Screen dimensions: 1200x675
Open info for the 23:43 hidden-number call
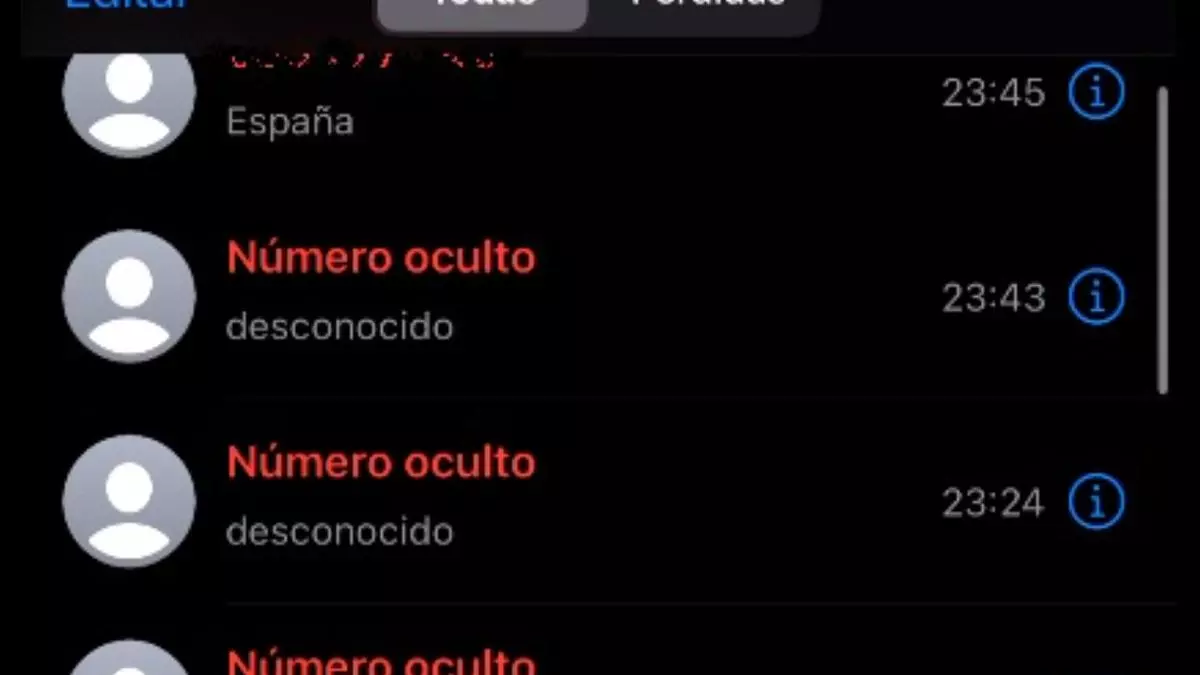[x=1096, y=297]
